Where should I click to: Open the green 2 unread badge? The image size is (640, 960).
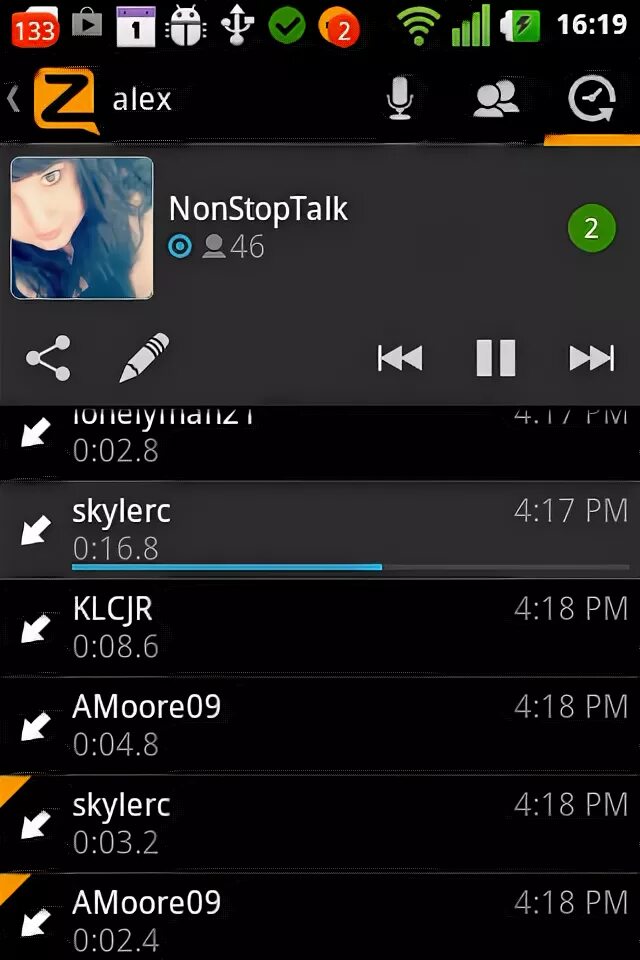590,228
